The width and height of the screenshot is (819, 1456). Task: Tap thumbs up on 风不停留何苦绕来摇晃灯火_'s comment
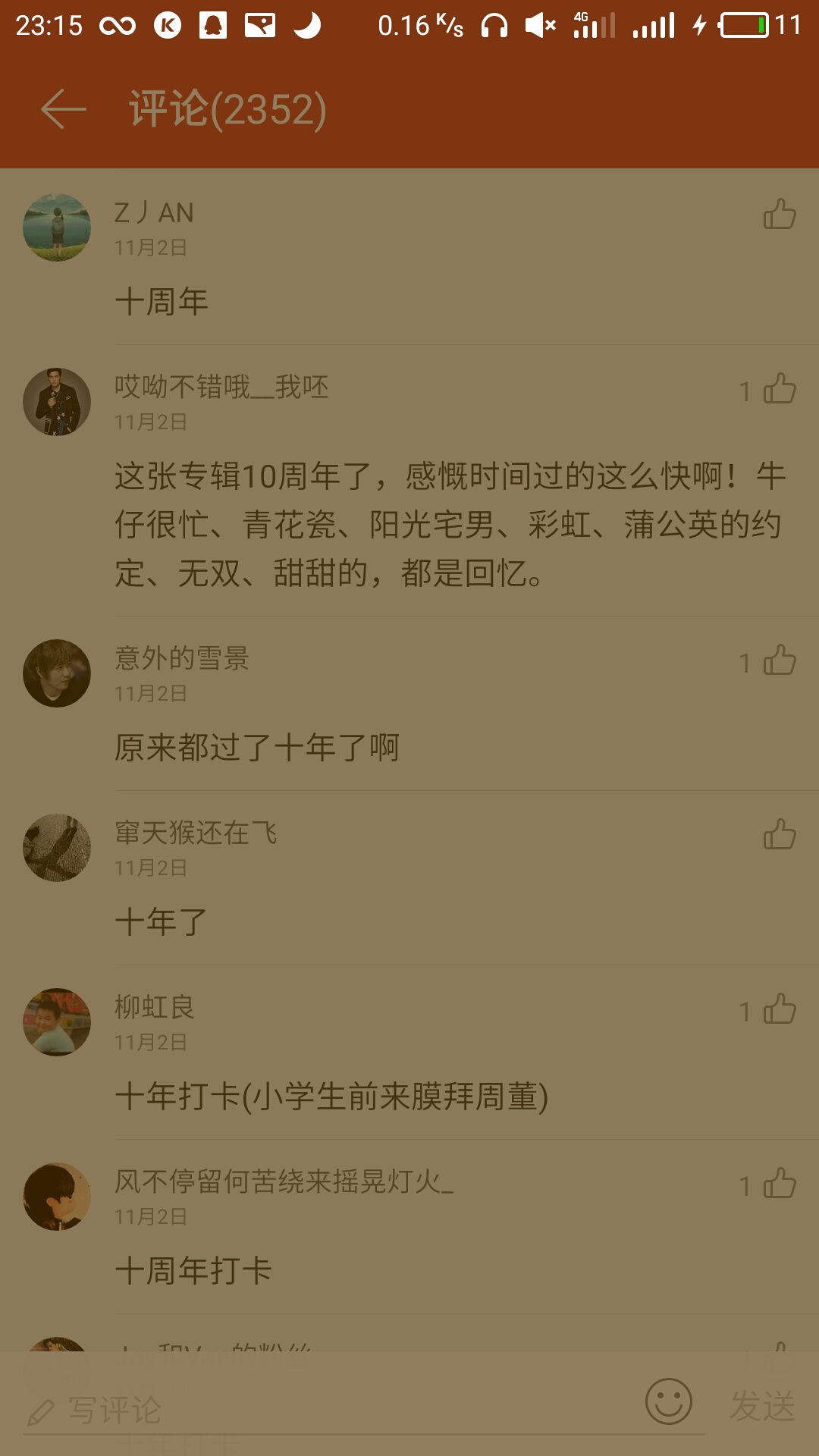tap(781, 1183)
